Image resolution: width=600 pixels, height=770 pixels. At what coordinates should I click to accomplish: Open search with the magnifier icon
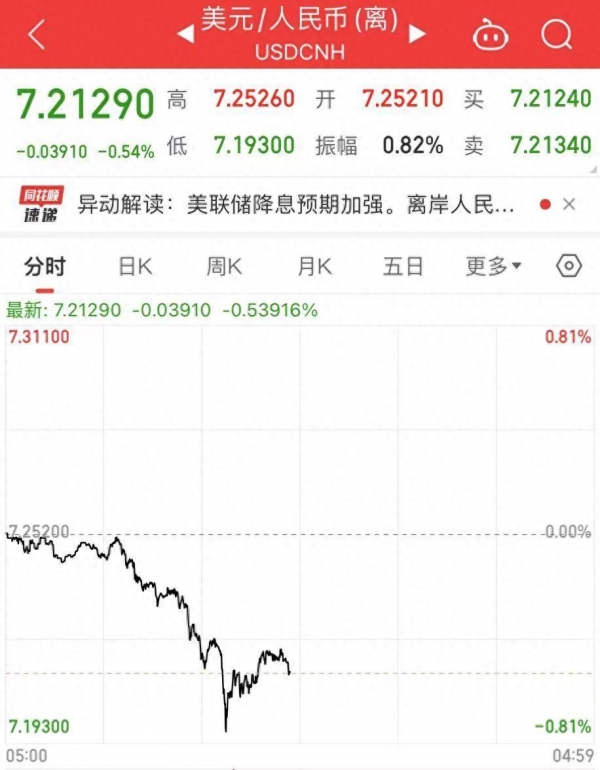point(555,35)
